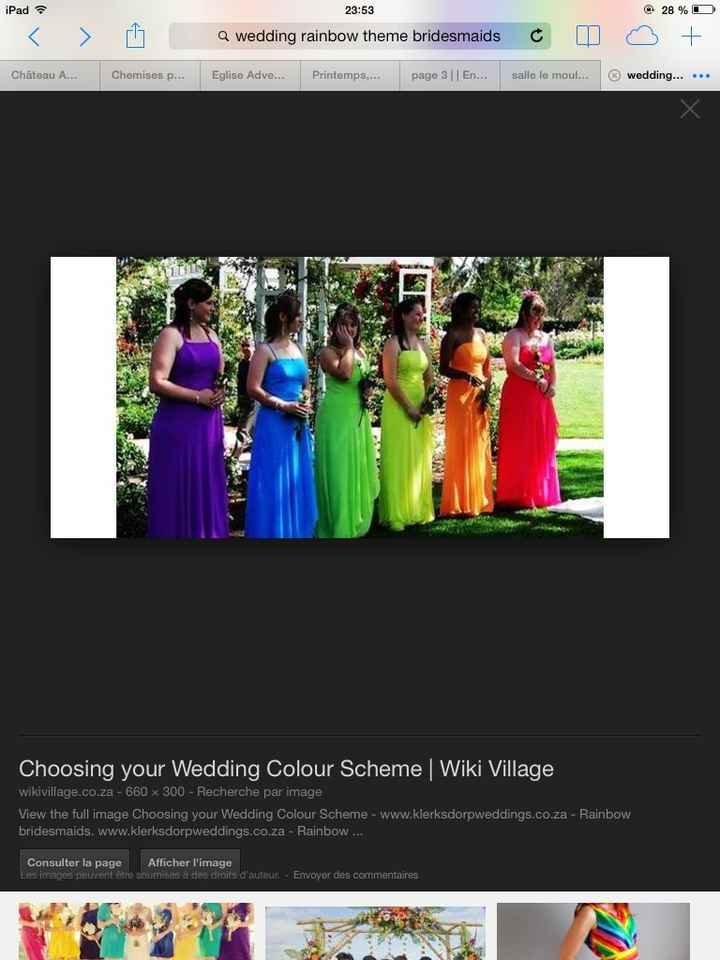The width and height of the screenshot is (720, 960).
Task: Open a new tab with plus
Action: coord(691,37)
